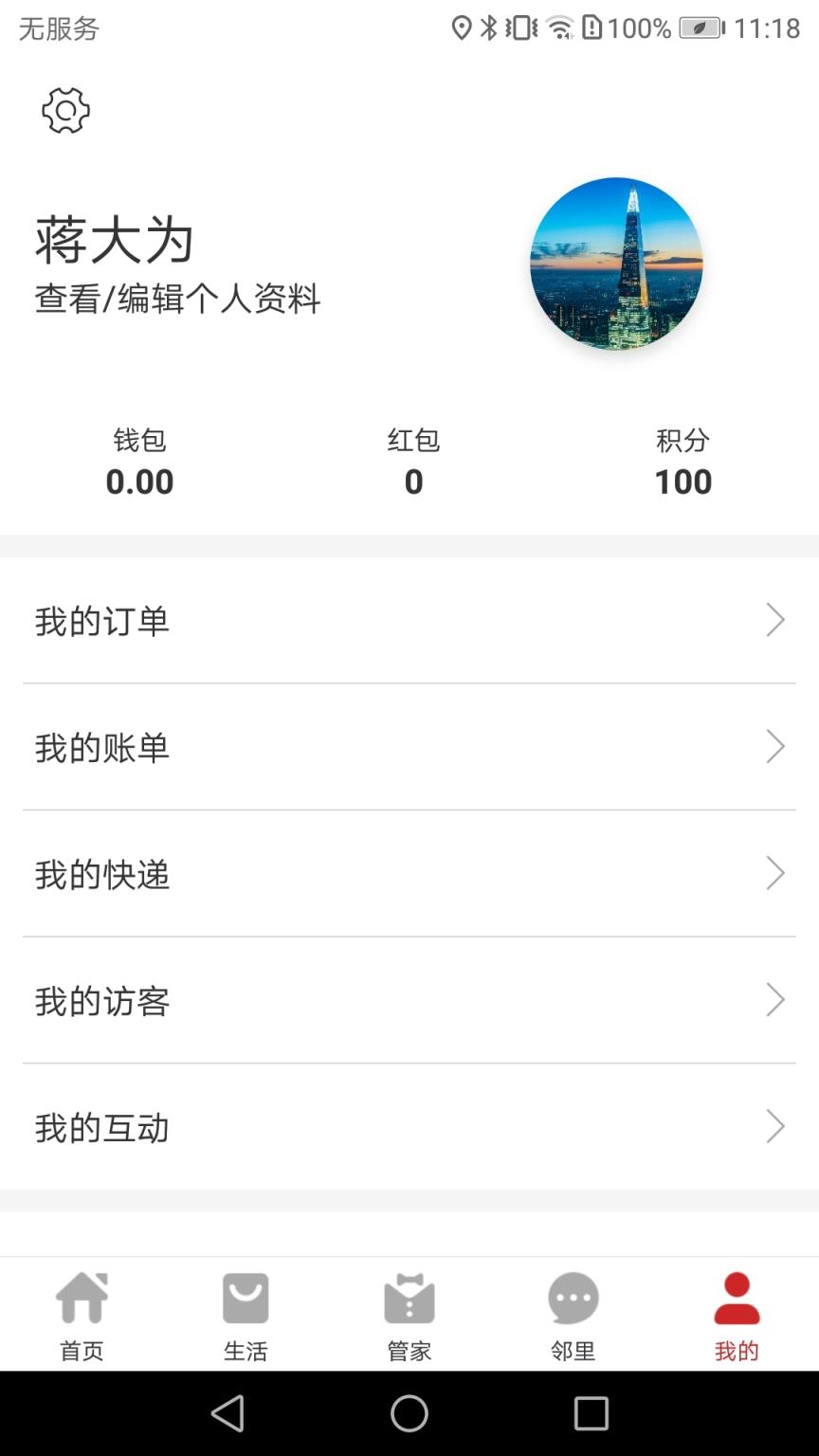The image size is (819, 1456).
Task: Open the settings gear icon
Action: coord(65,110)
